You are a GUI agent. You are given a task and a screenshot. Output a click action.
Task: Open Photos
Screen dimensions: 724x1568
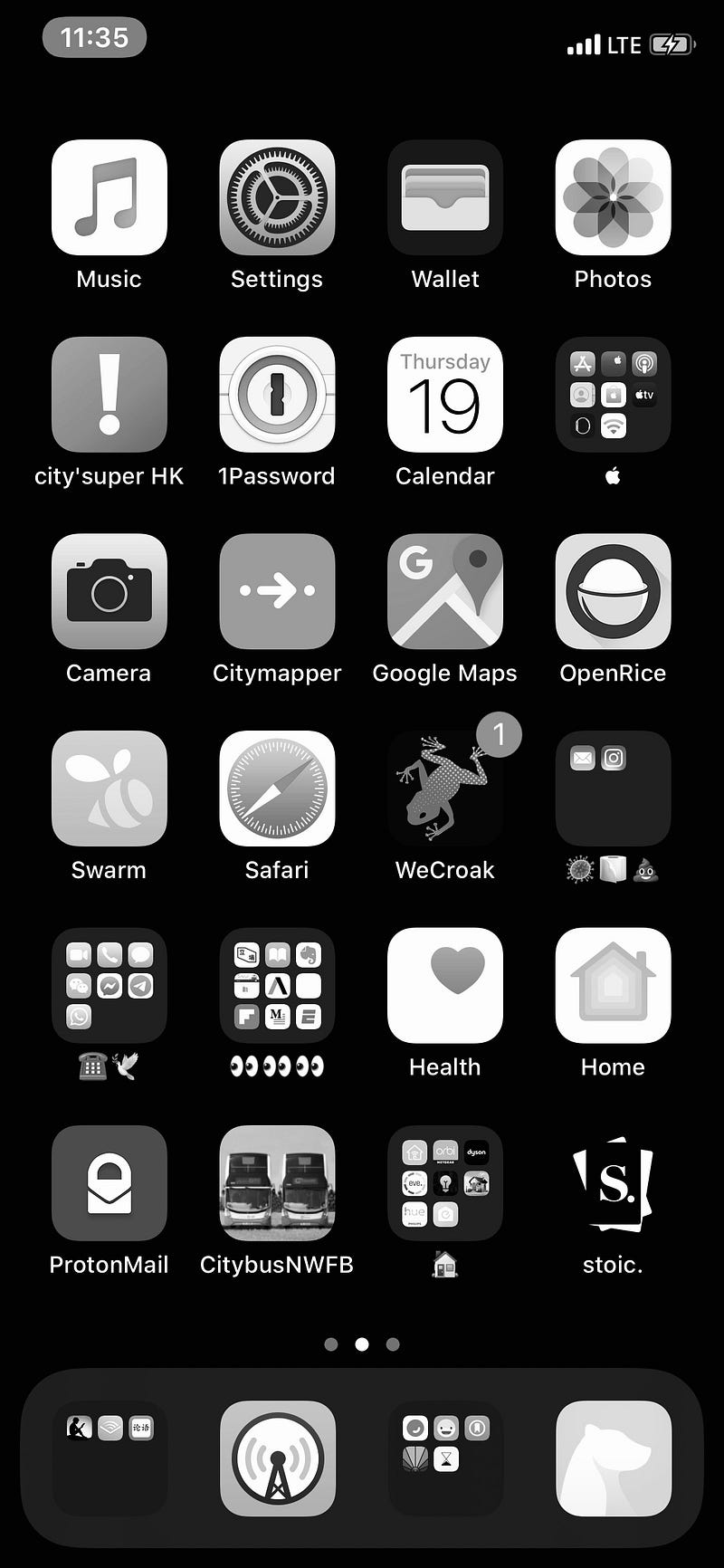pyautogui.click(x=613, y=197)
